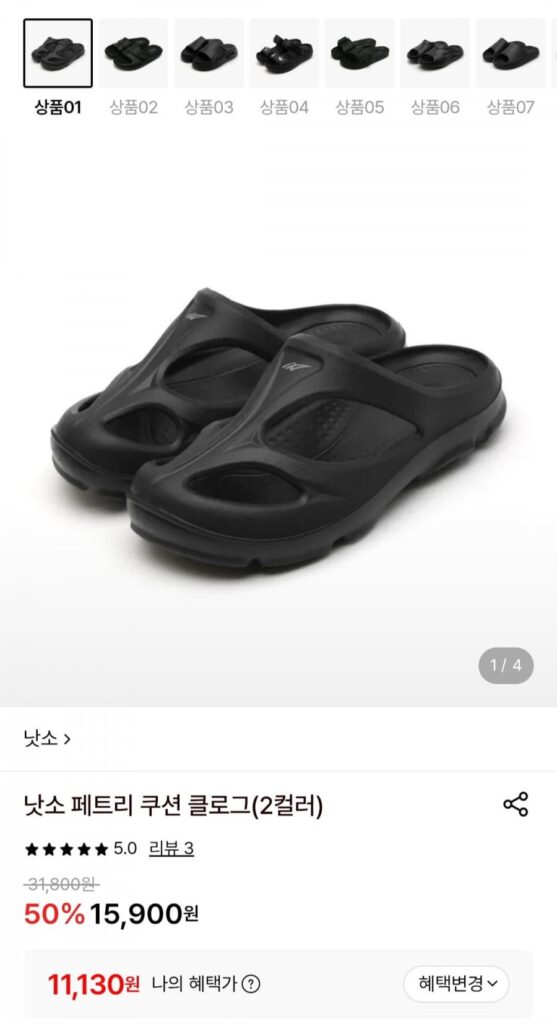Expand the 혜택변경 dropdown
Screen dimensions: 557x1024
coord(456,984)
